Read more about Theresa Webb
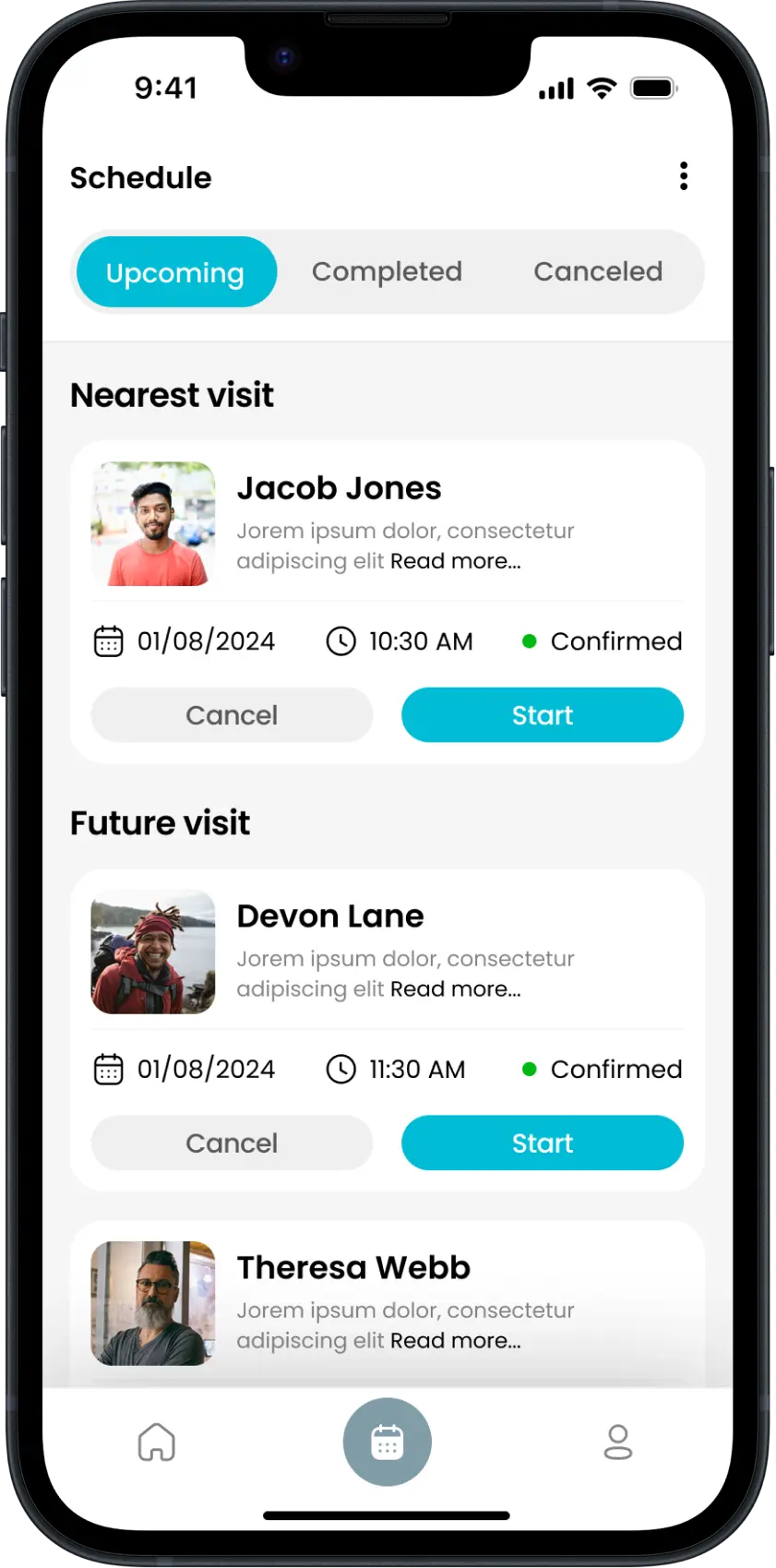The image size is (776, 1568). (x=455, y=1341)
